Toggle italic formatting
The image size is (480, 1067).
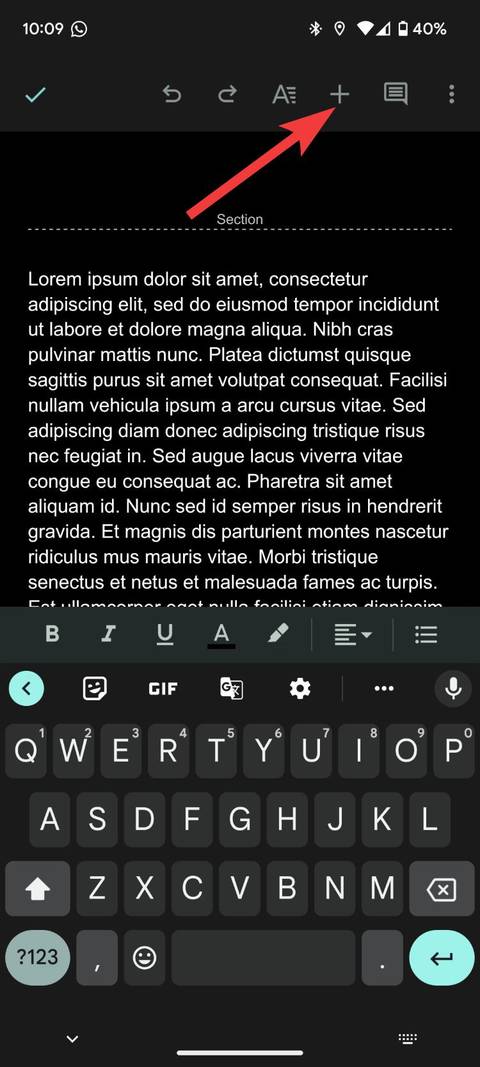pyautogui.click(x=108, y=634)
